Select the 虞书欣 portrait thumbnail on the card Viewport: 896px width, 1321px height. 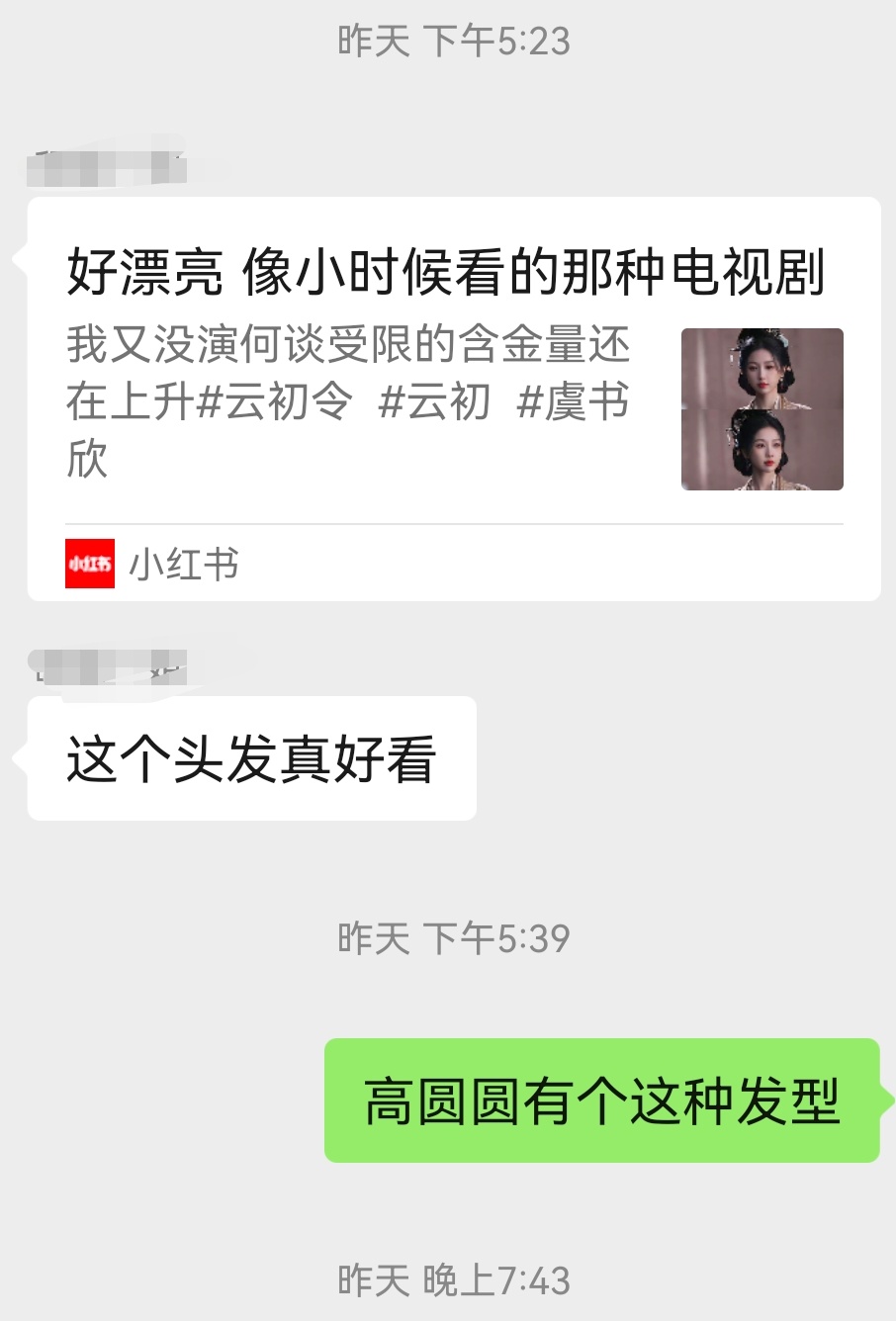click(761, 409)
